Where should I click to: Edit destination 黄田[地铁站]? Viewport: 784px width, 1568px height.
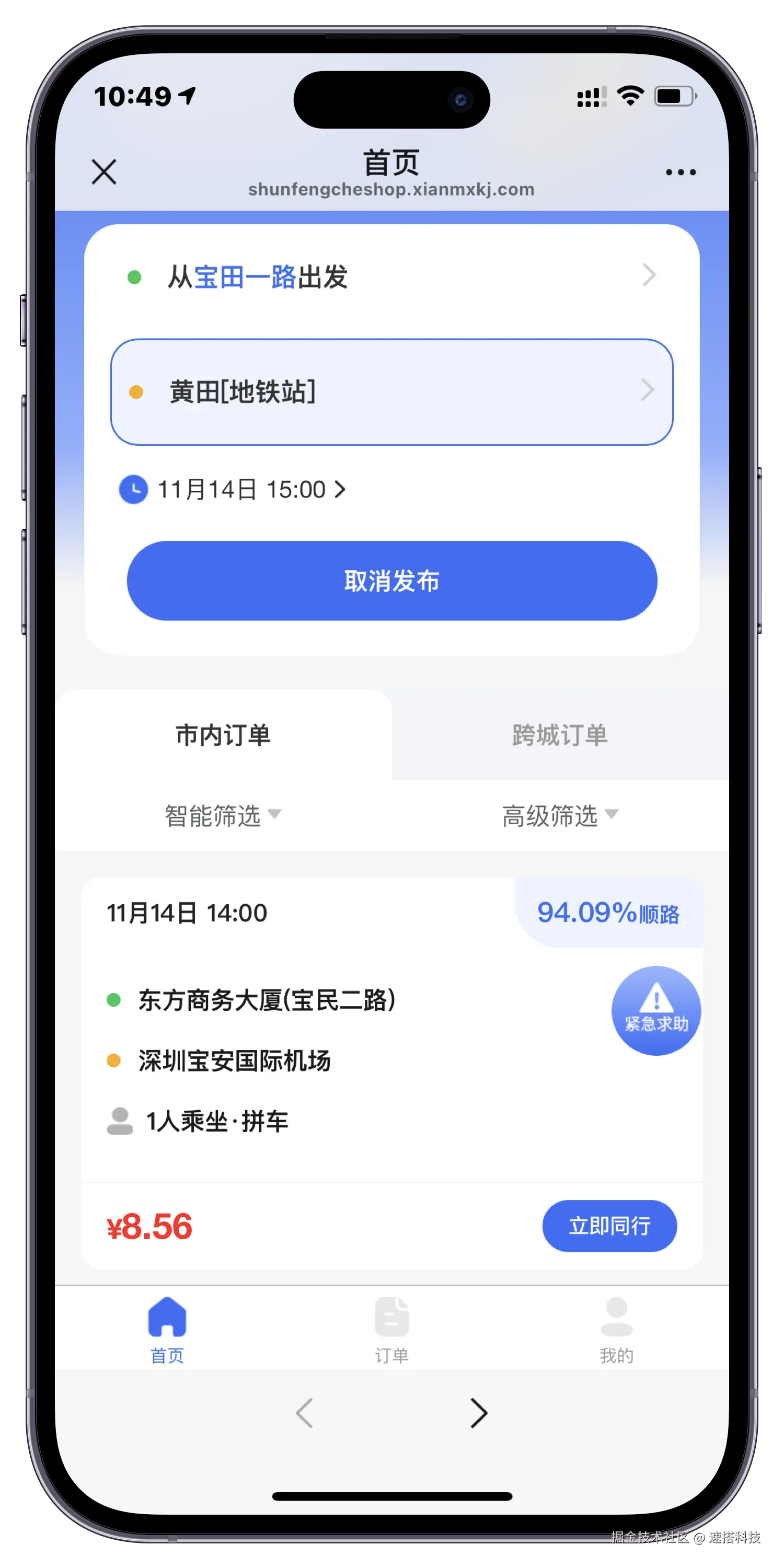coord(391,391)
